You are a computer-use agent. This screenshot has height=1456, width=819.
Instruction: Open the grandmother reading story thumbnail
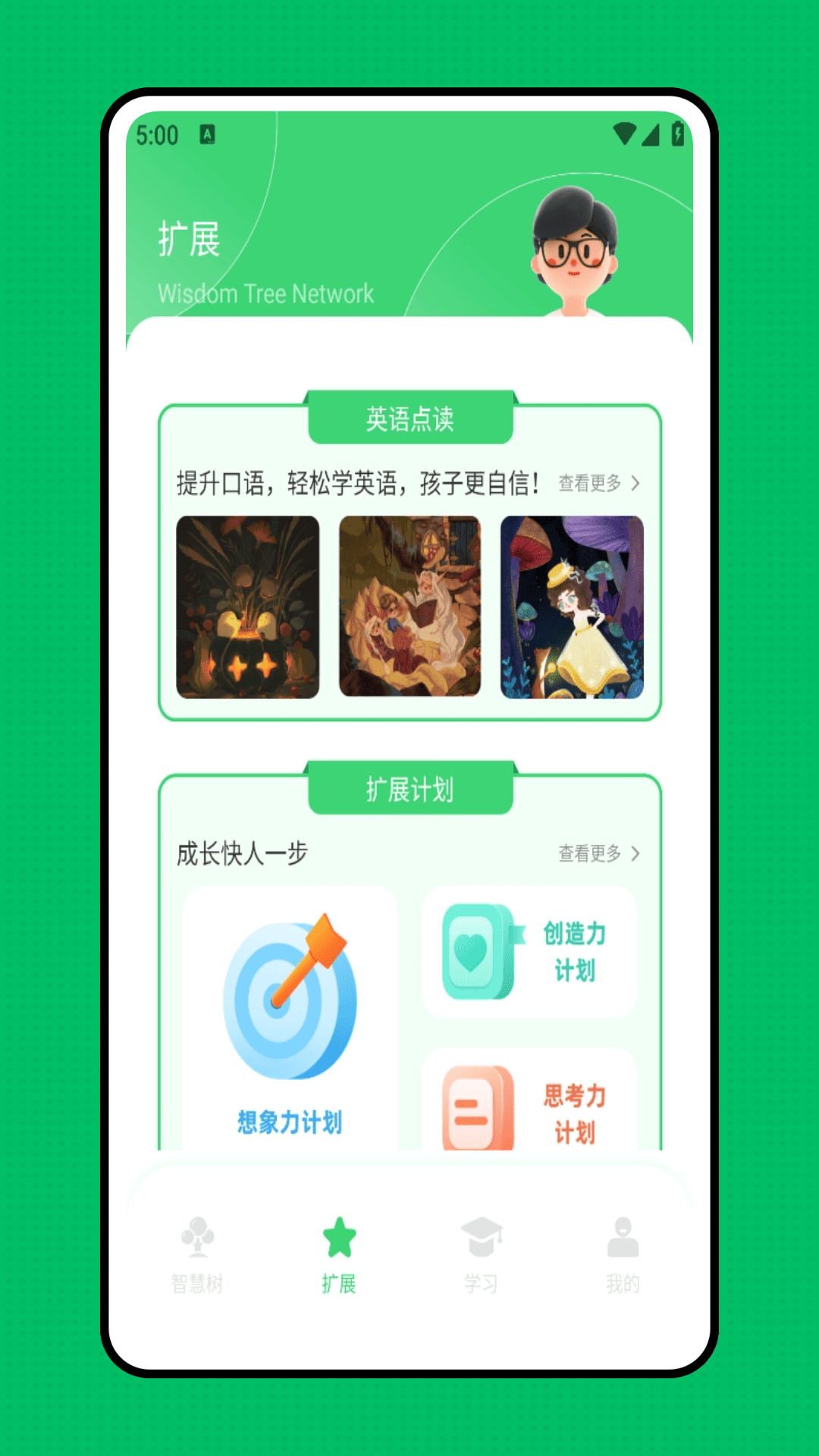[x=409, y=607]
